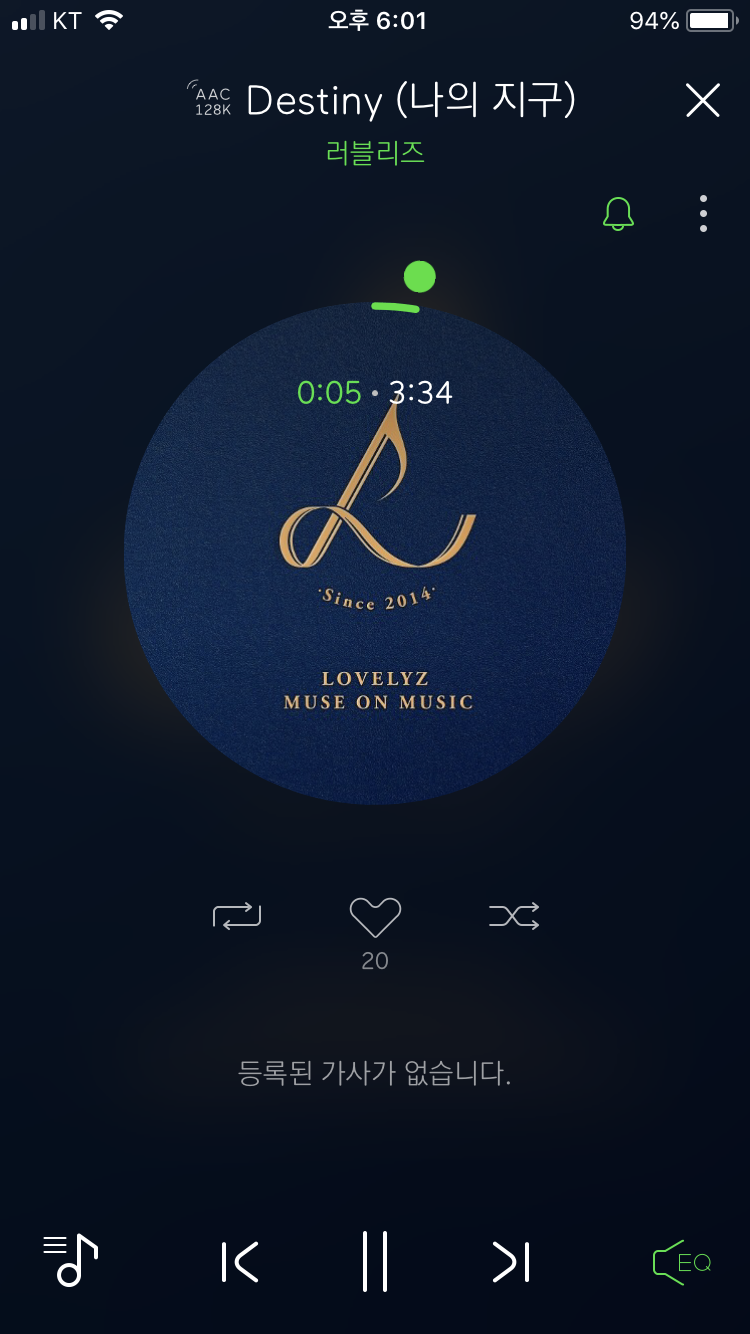Toggle the repeat mode
Viewport: 750px width, 1334px height.
237,915
